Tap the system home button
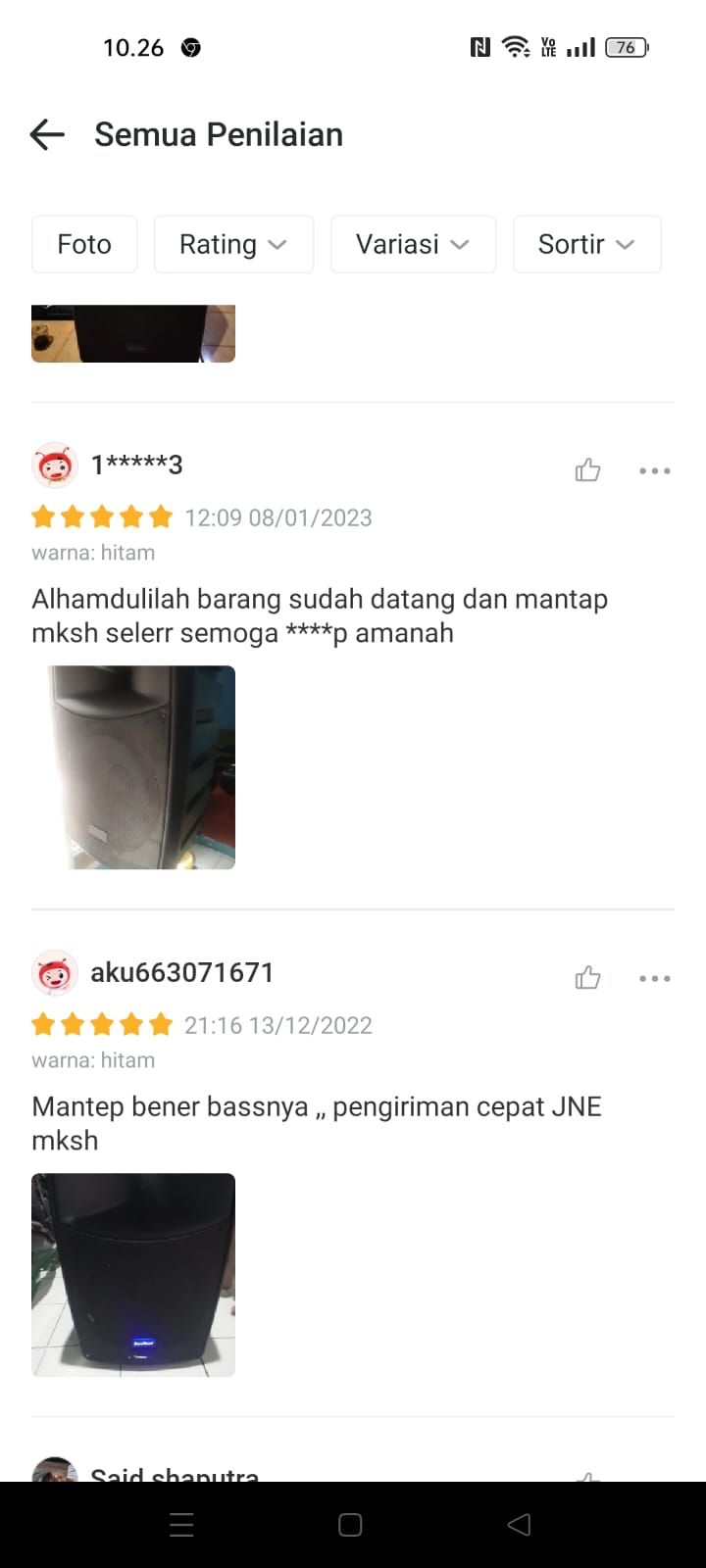Image resolution: width=706 pixels, height=1568 pixels. [x=350, y=1525]
